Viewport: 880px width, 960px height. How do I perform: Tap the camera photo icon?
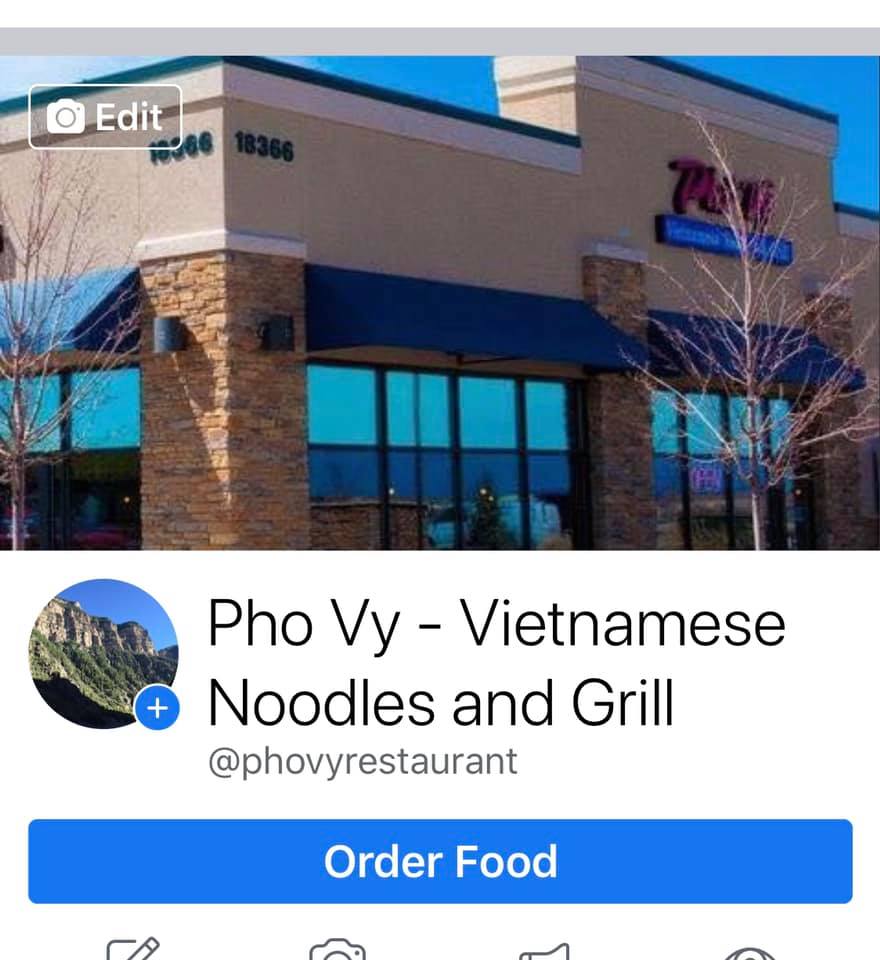pos(337,950)
